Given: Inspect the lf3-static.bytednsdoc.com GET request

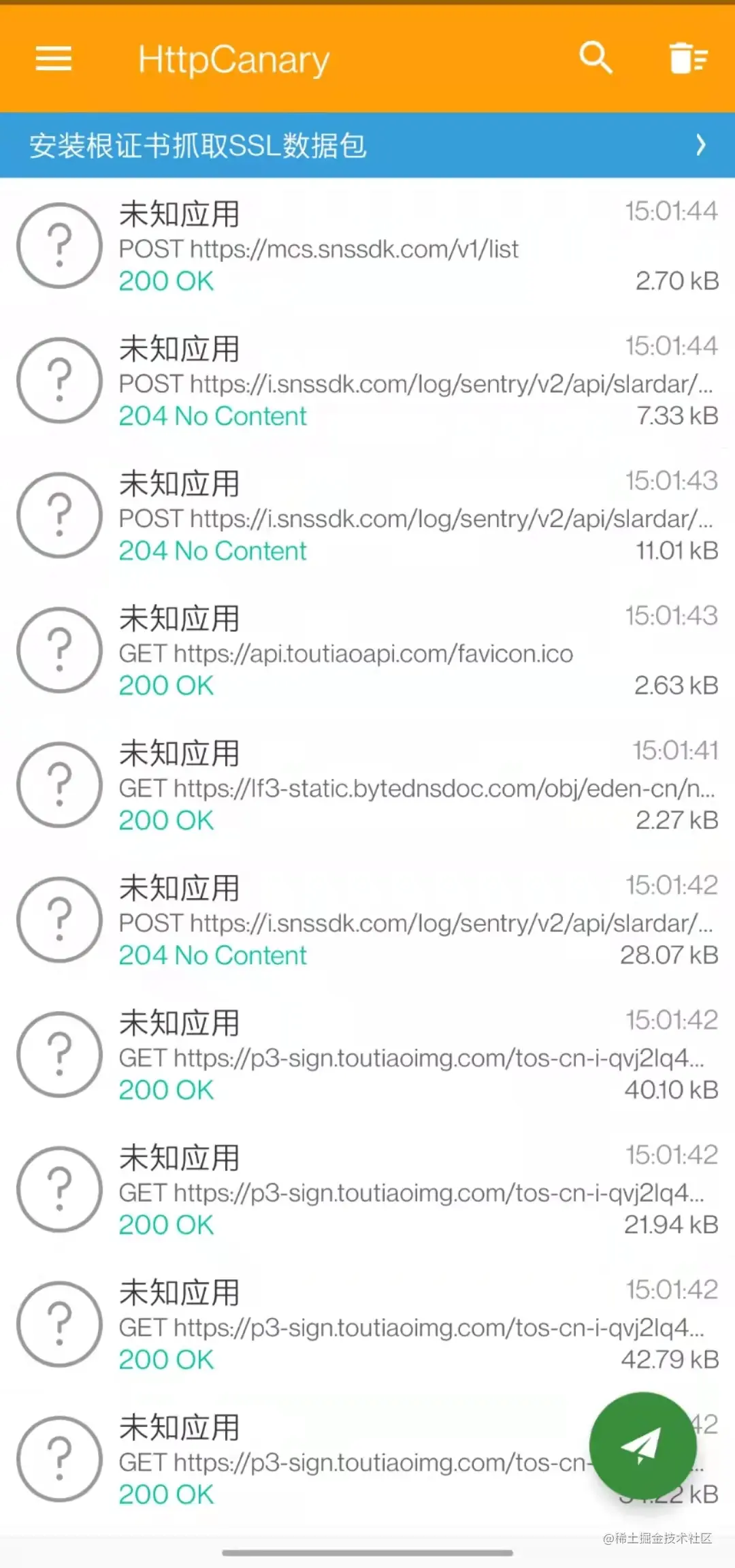Looking at the screenshot, I should tap(367, 786).
